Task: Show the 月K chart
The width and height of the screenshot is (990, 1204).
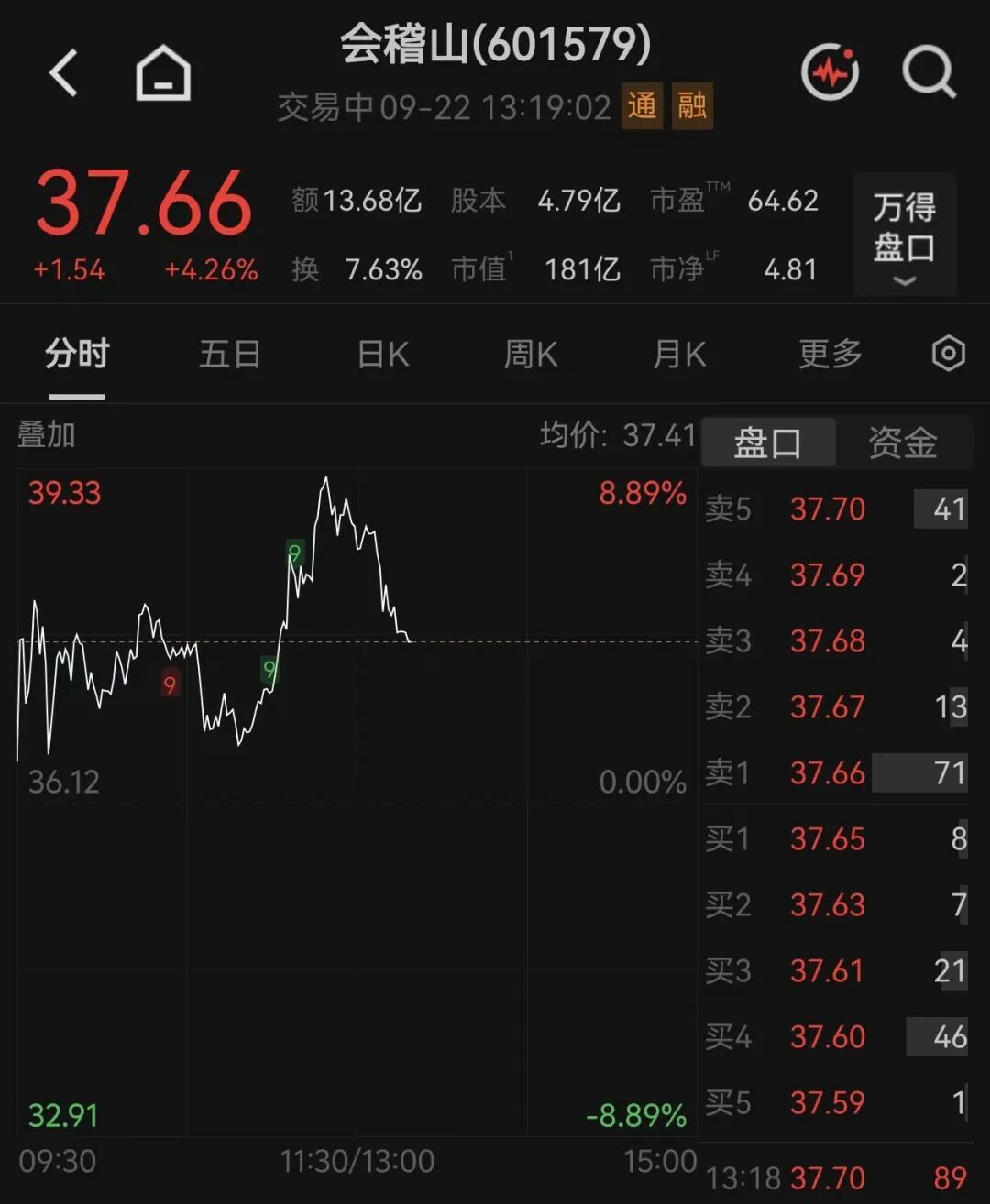Action: tap(679, 354)
